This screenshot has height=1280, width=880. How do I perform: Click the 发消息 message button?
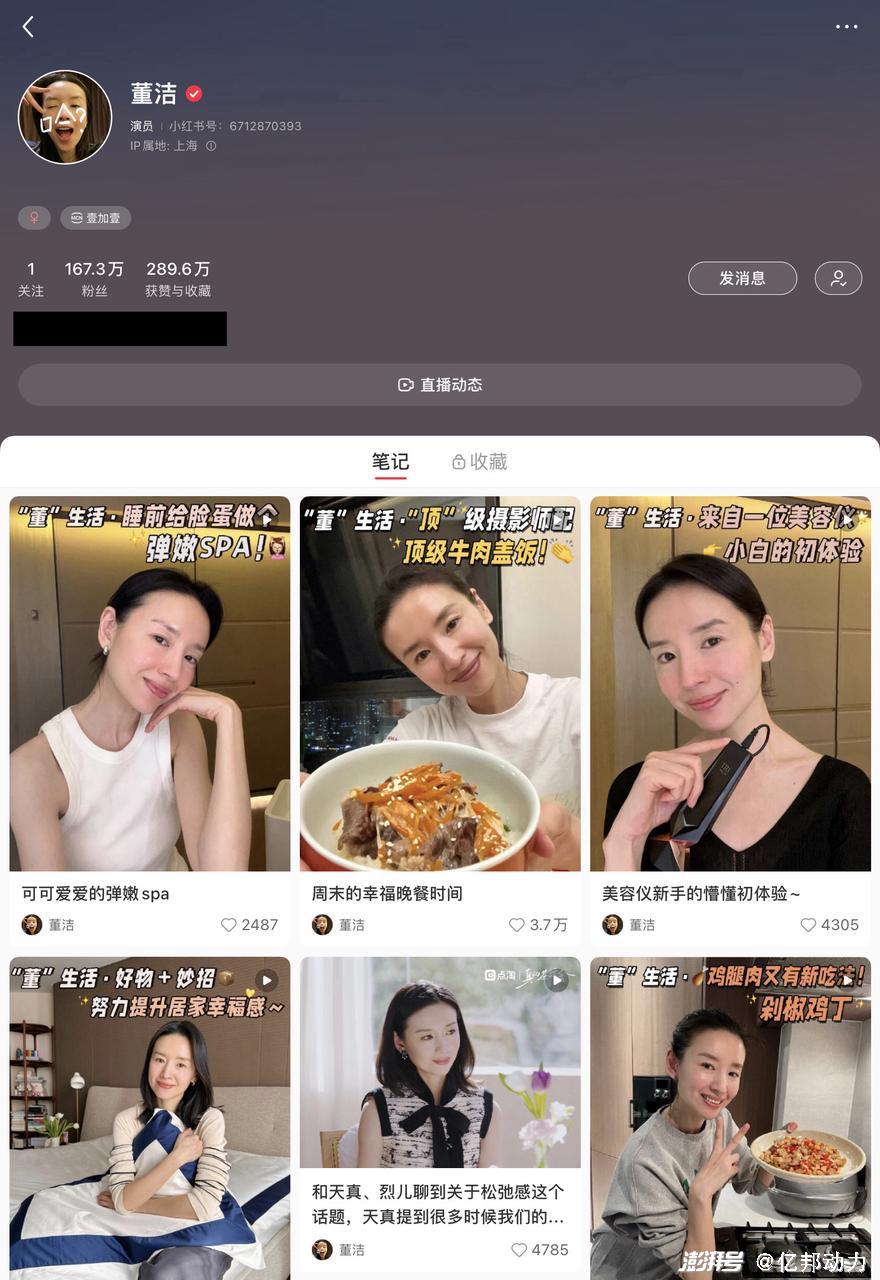(742, 278)
